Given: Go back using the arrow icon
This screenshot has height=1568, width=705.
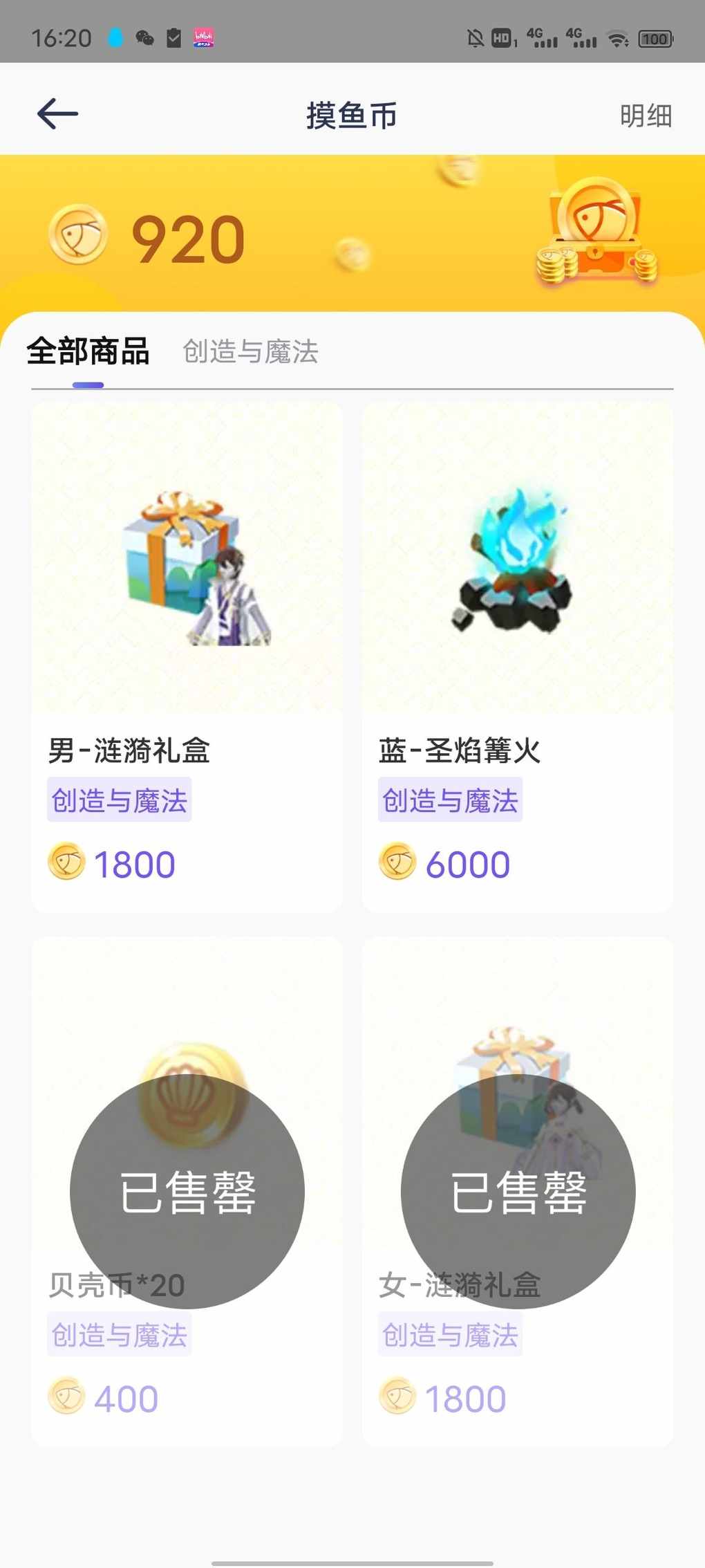Looking at the screenshot, I should point(57,114).
